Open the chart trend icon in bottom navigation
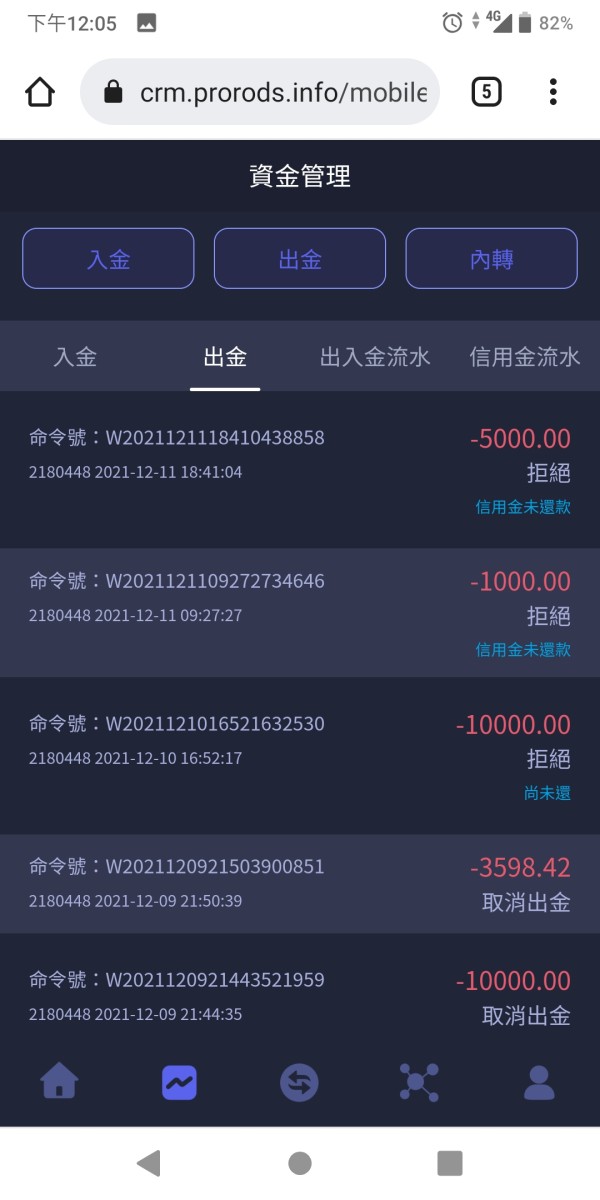Image resolution: width=600 pixels, height=1200 pixels. (x=179, y=1082)
